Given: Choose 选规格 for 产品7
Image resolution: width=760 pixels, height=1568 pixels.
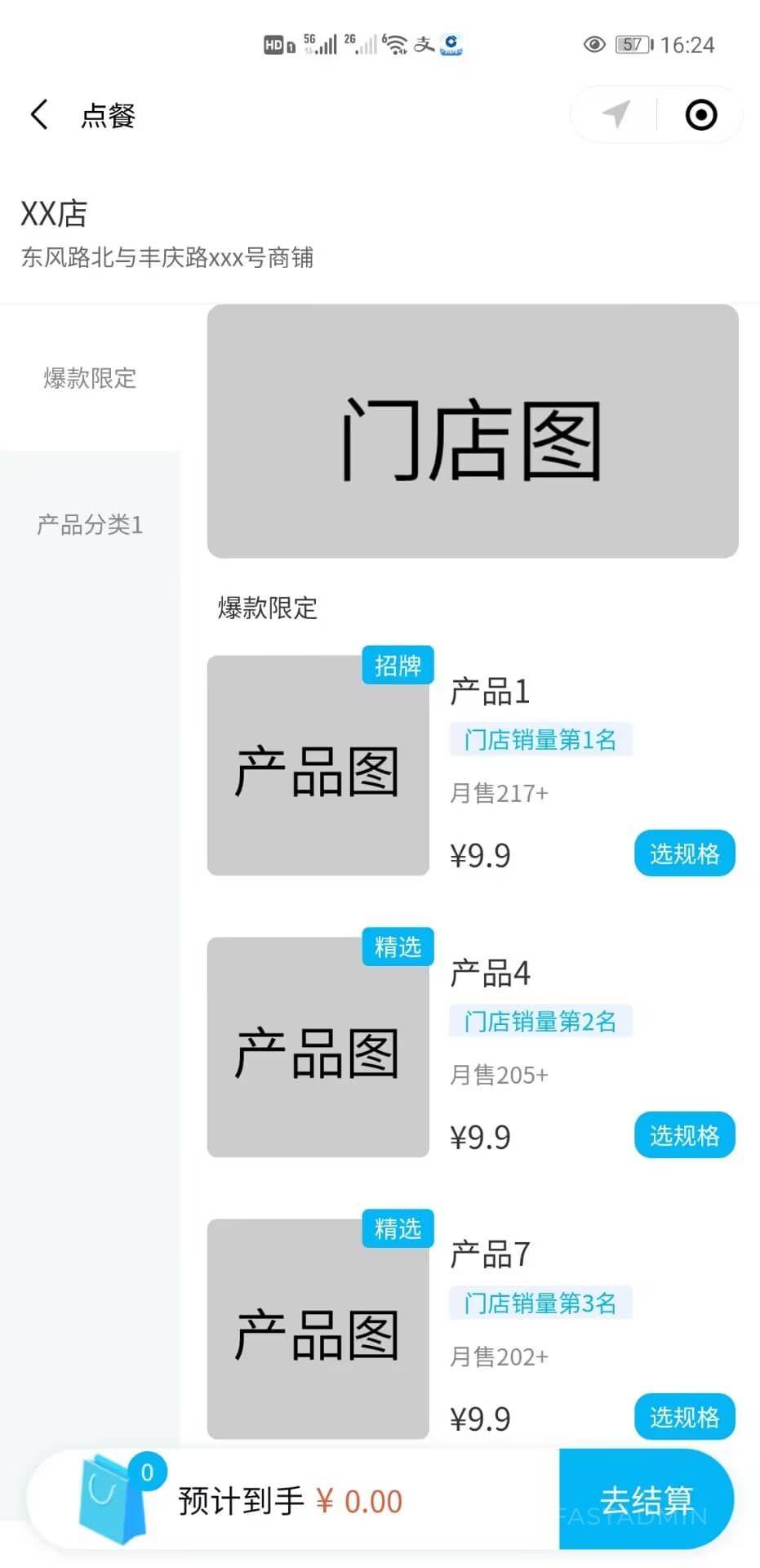Looking at the screenshot, I should [x=684, y=1417].
